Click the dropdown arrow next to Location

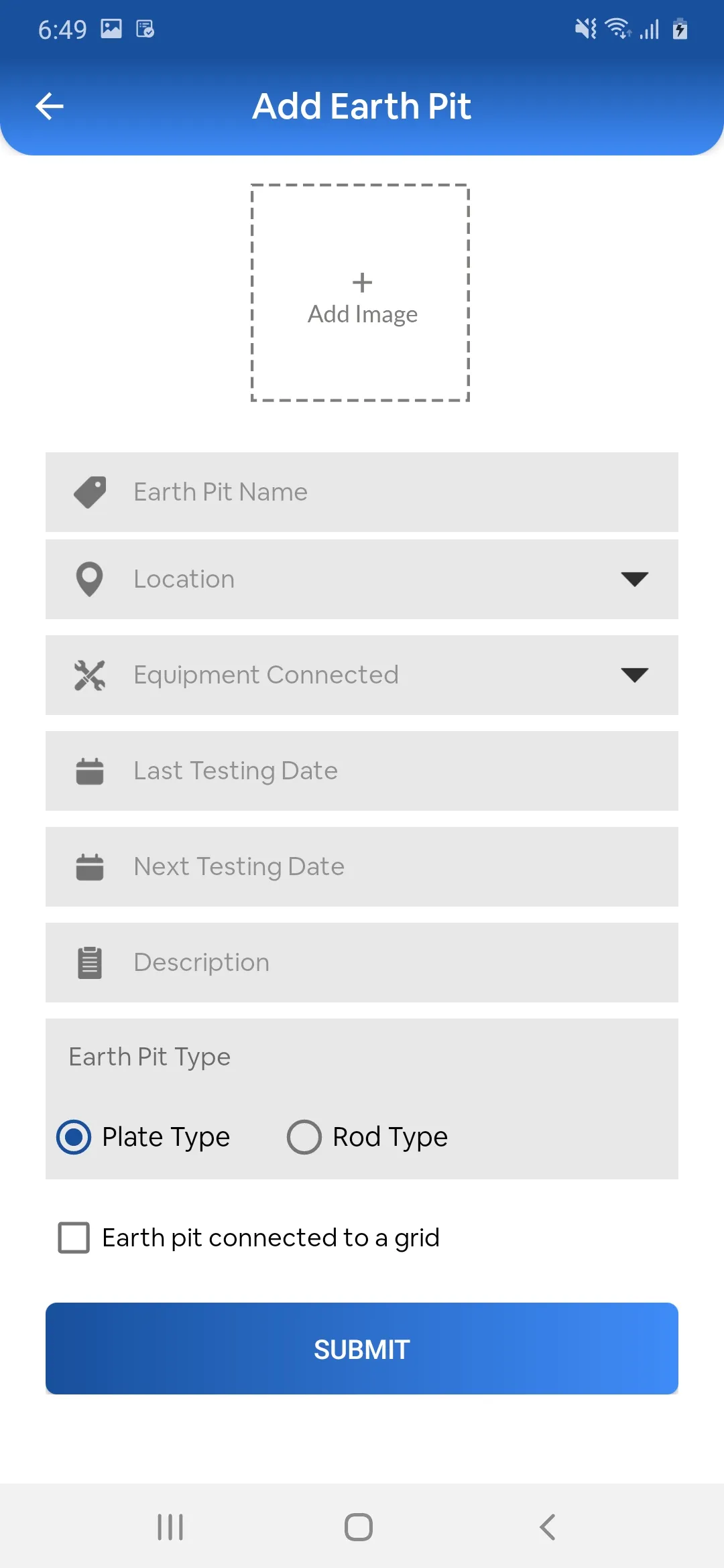point(636,579)
